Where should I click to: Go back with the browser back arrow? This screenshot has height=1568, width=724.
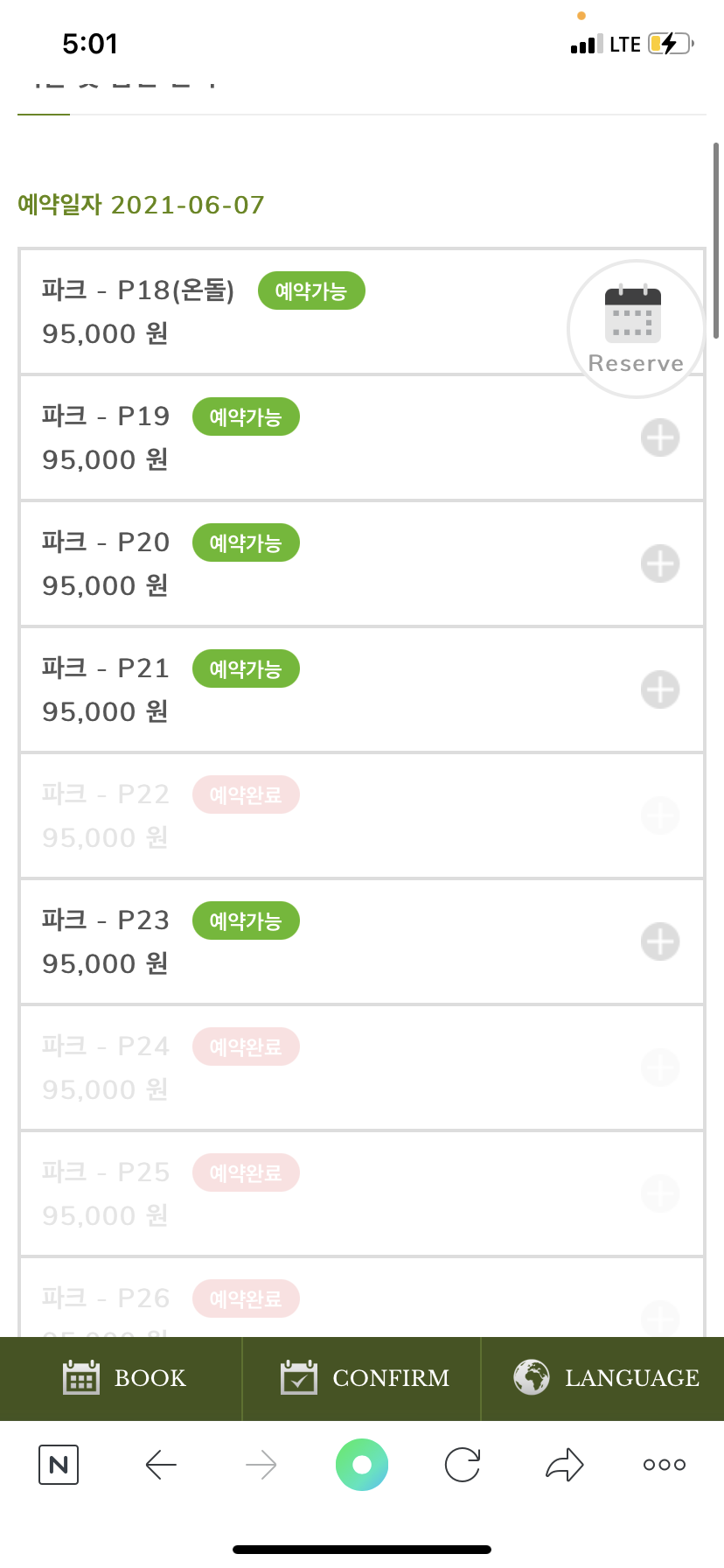(161, 1465)
